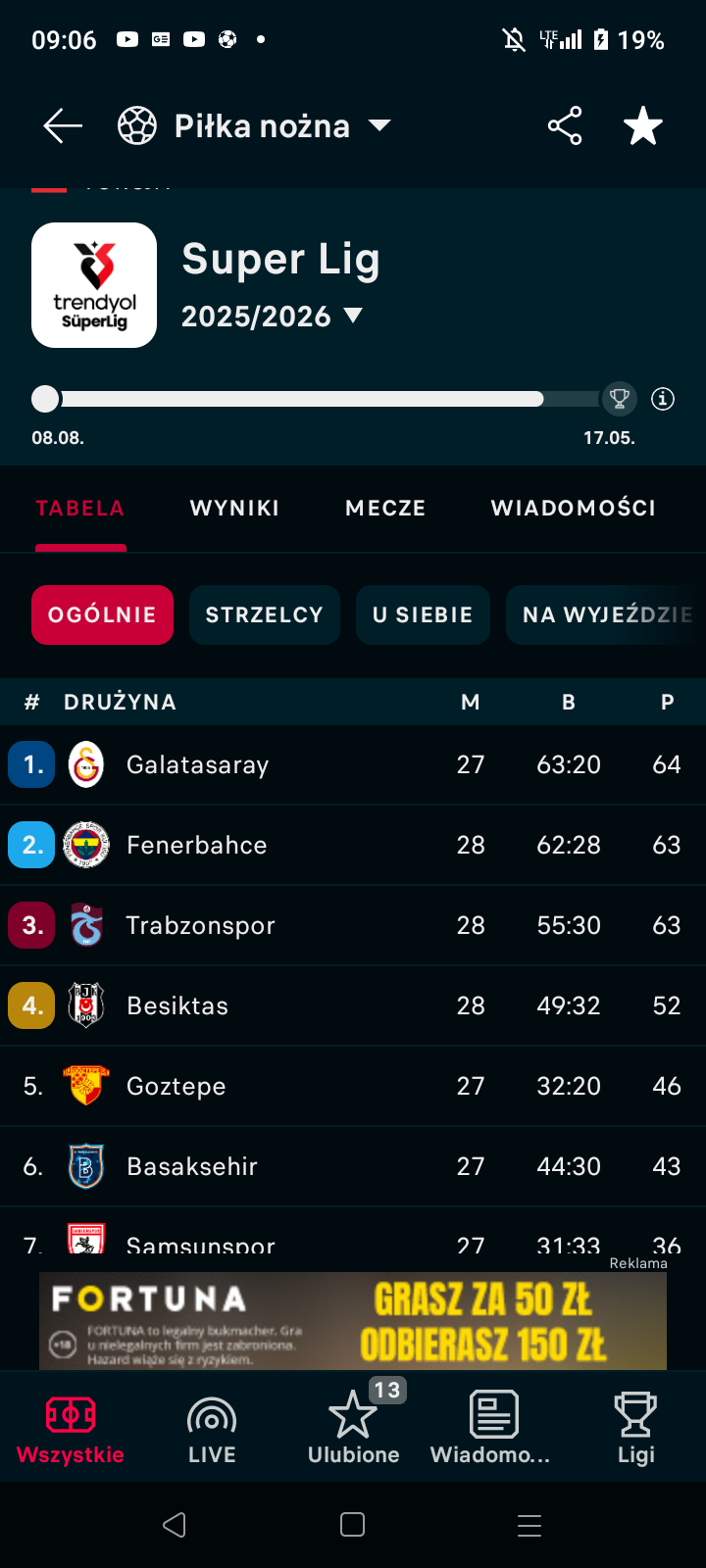706x1568 pixels.
Task: Switch to the Mecze tab
Action: 385,508
